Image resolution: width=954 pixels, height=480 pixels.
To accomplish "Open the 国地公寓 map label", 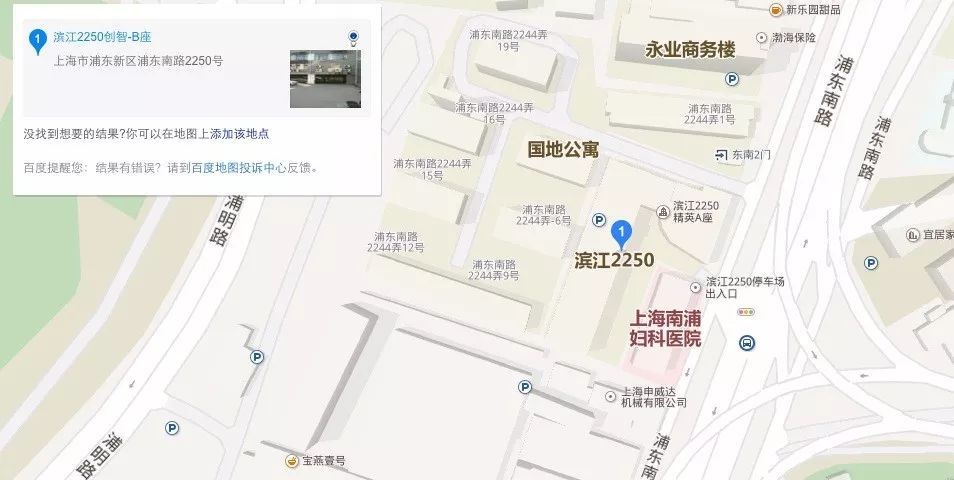I will pyautogui.click(x=563, y=150).
